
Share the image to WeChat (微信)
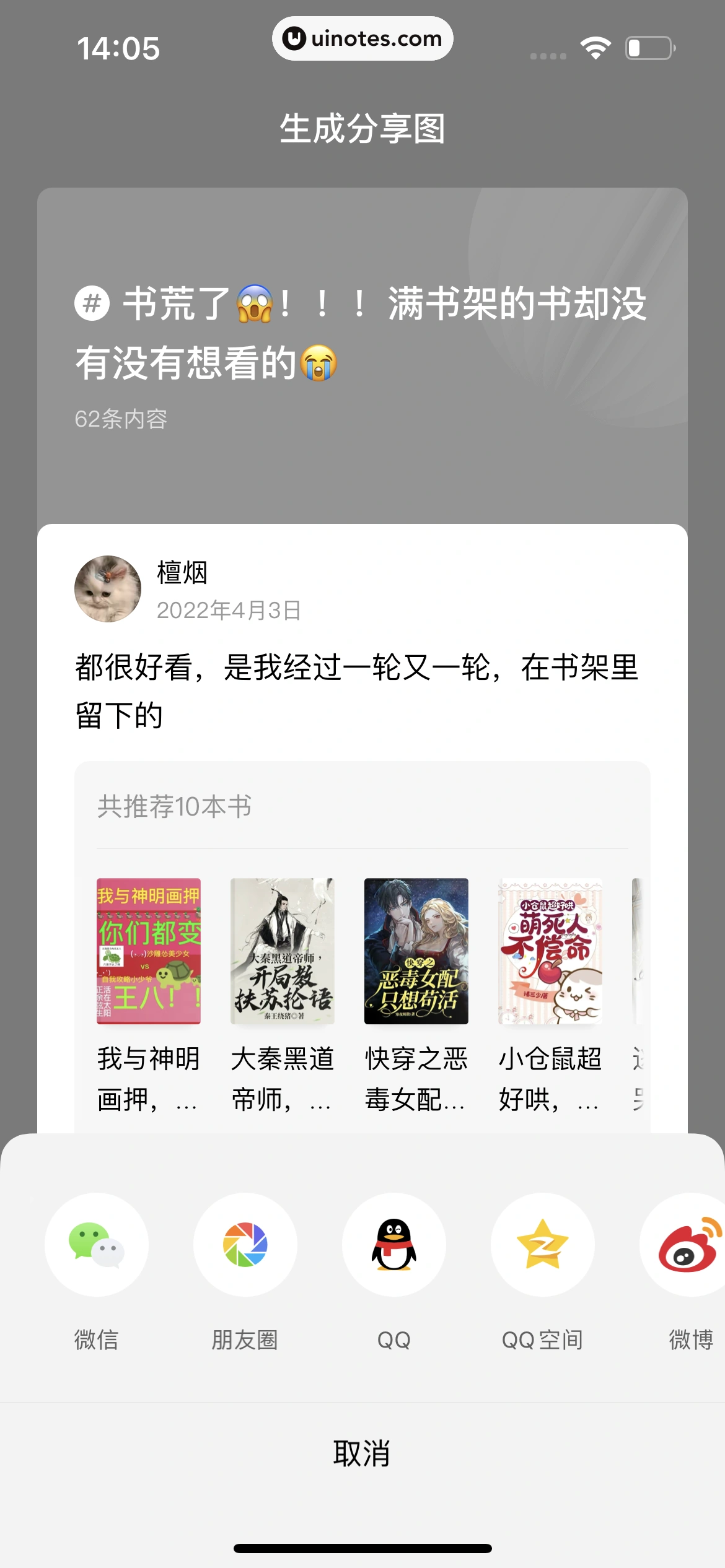97,1245
